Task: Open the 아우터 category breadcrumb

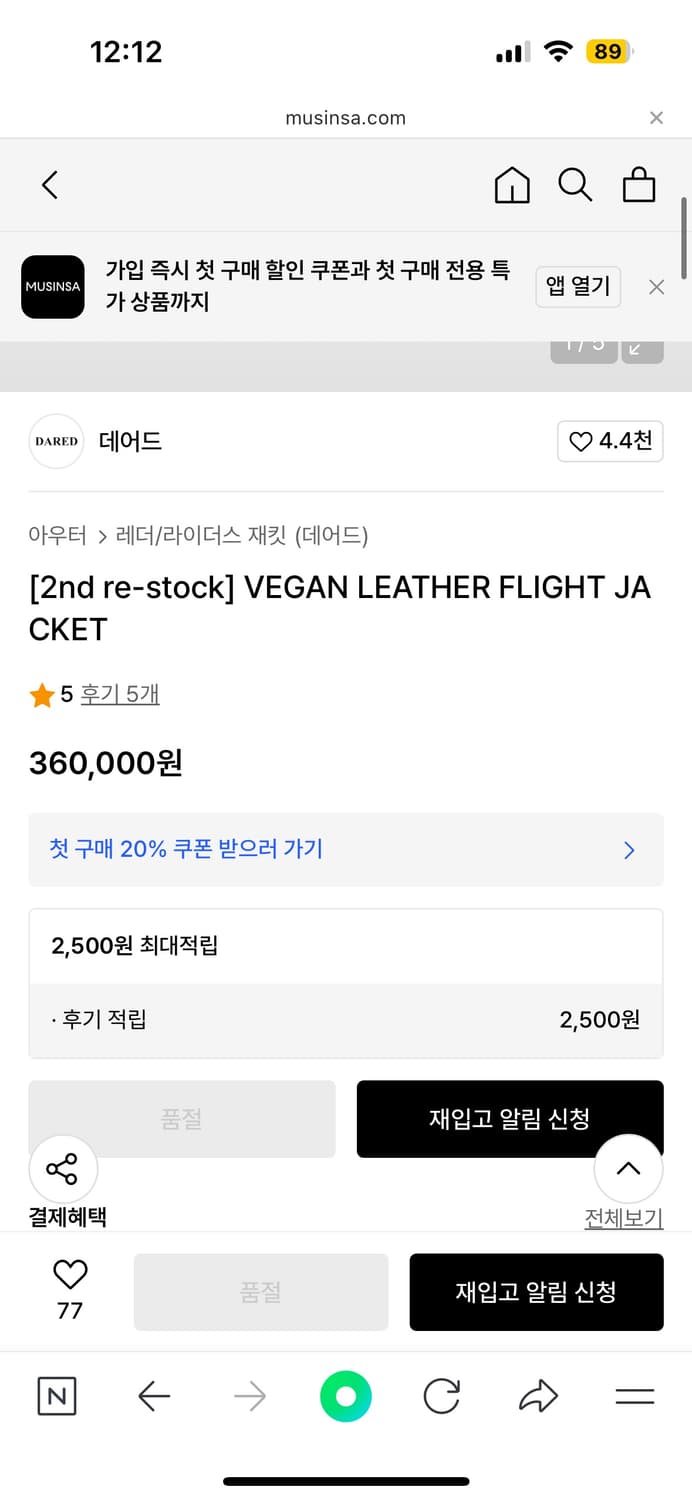Action: (57, 536)
